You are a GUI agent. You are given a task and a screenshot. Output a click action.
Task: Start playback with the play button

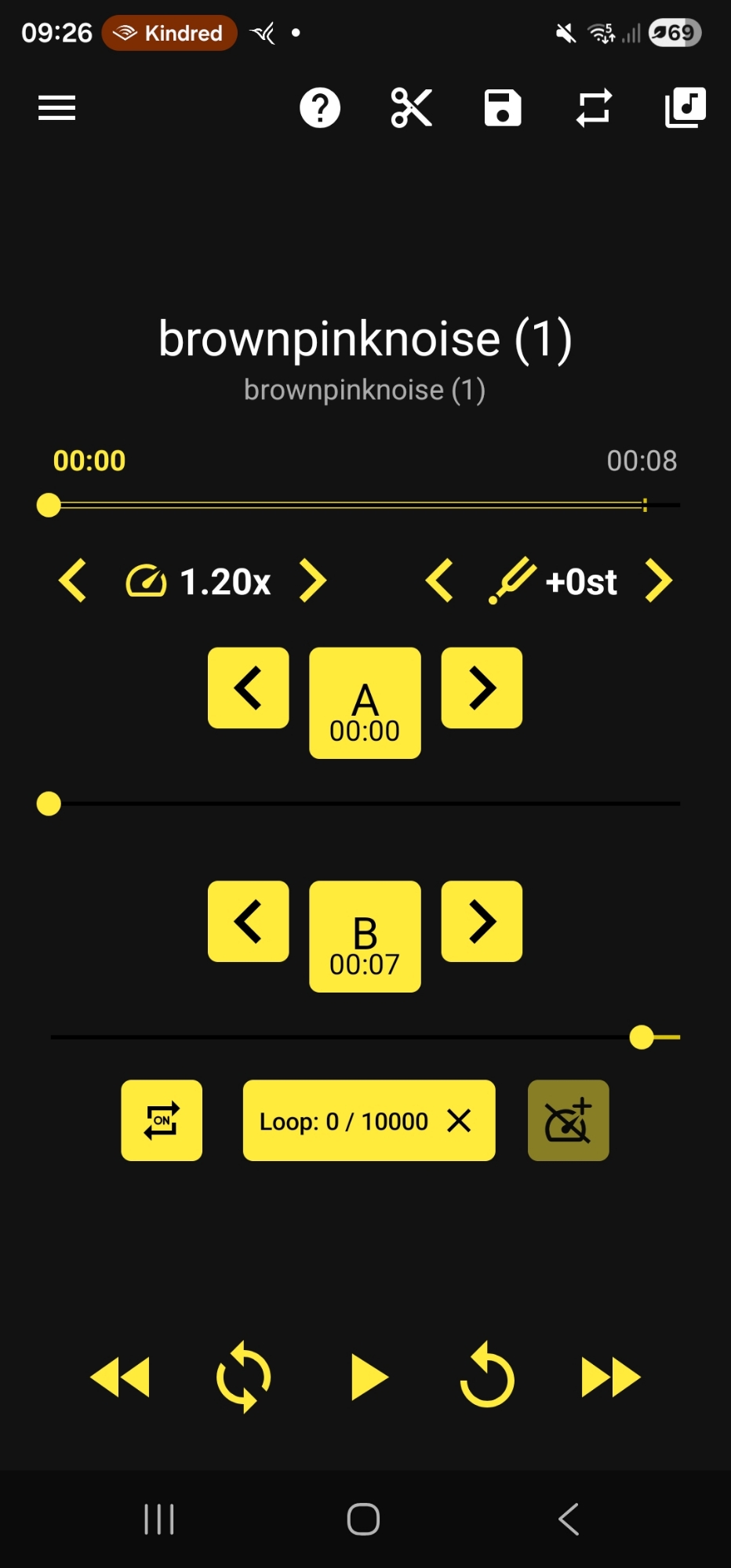[369, 1377]
